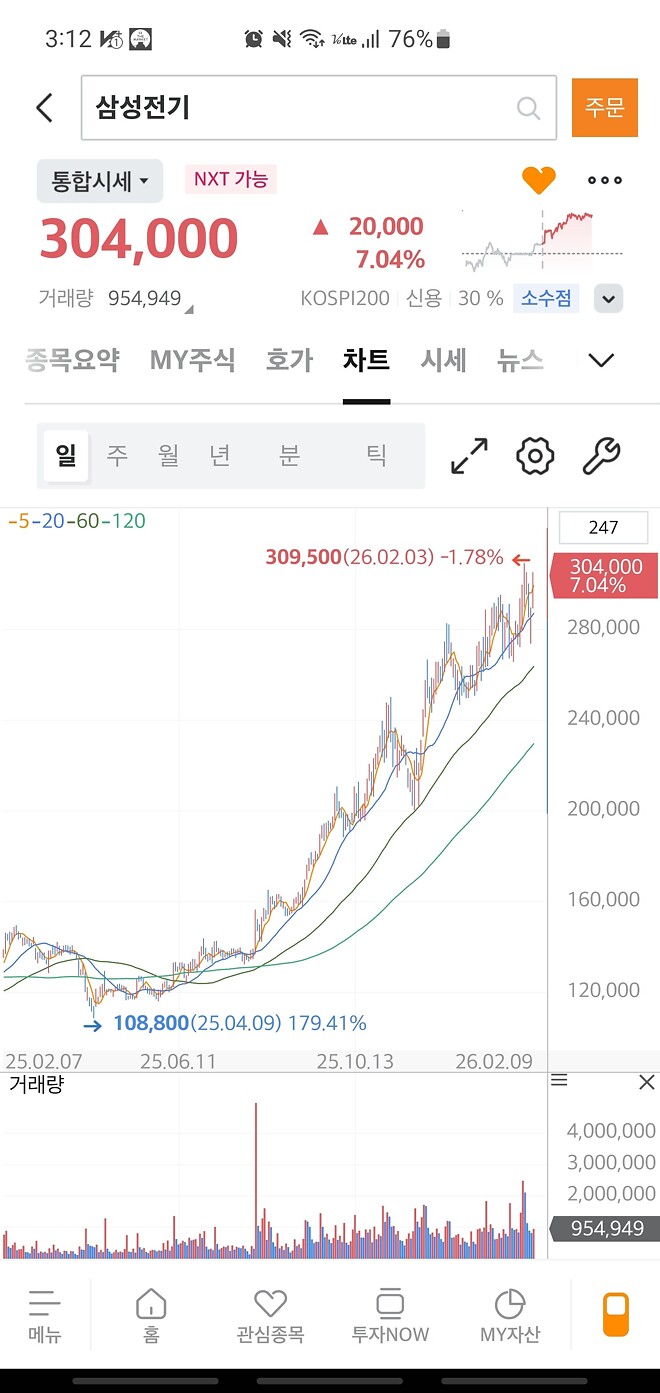This screenshot has height=1393, width=660.
Task: Toggle the orange heart favorite icon
Action: coord(538,181)
